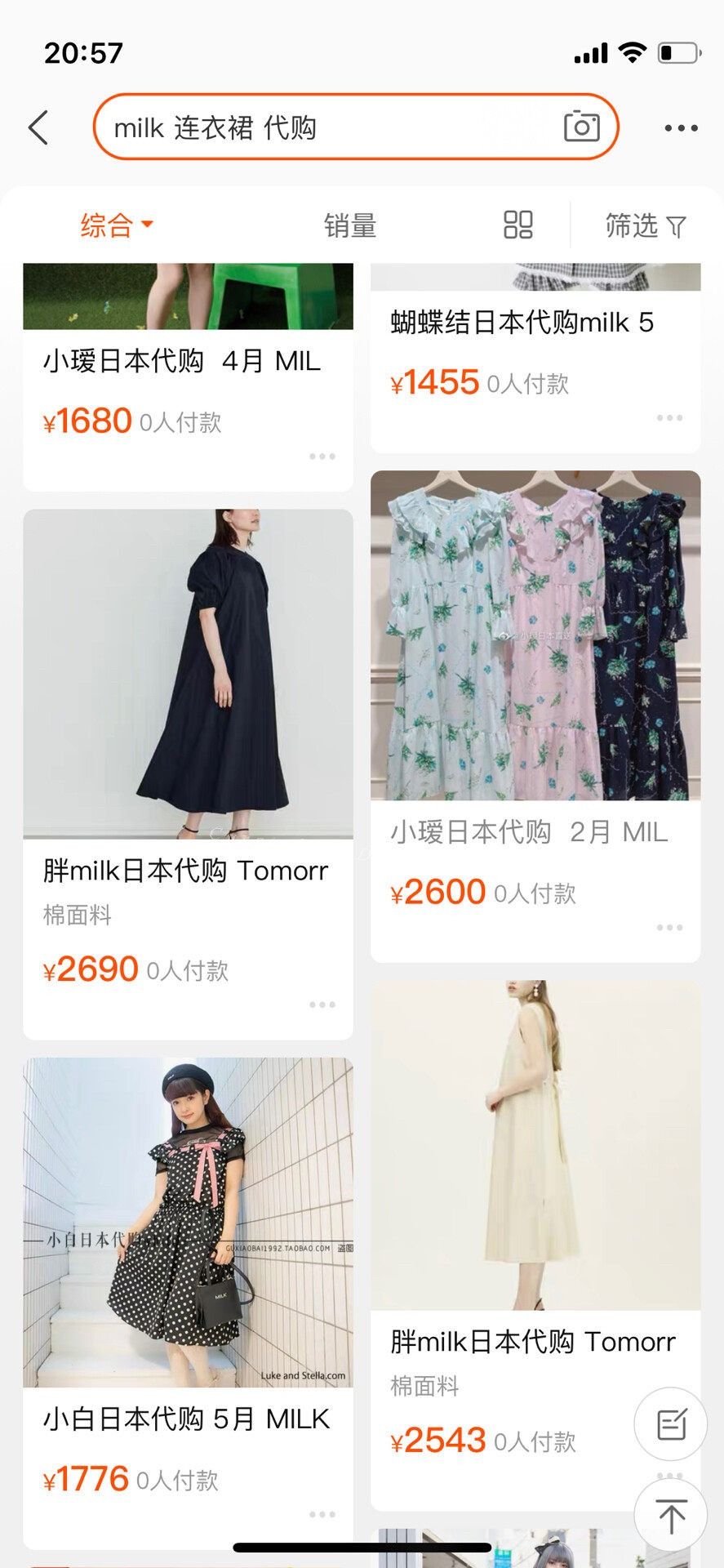Open the cream dress at ¥2543
This screenshot has height=1568, width=724.
535,1245
